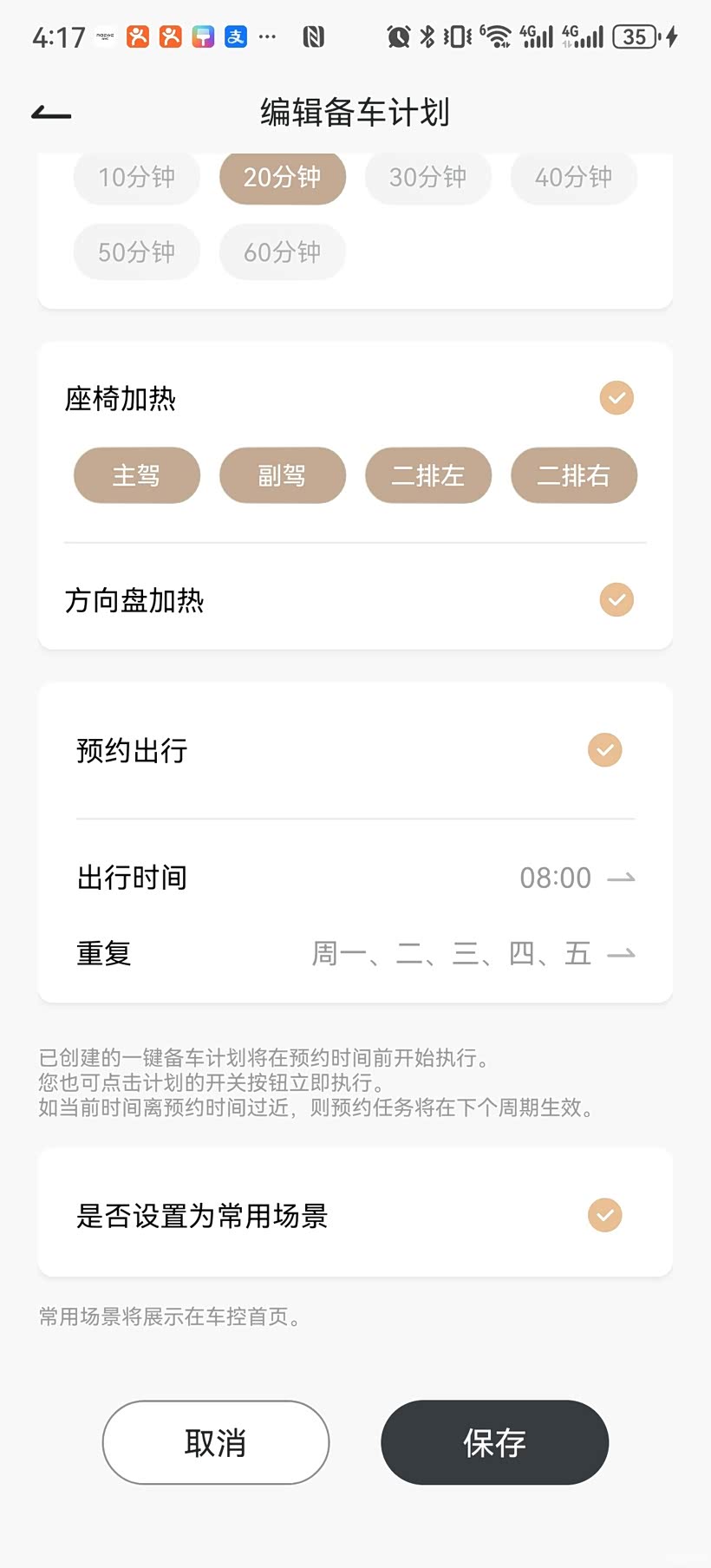Screen dimensions: 711x1568
Task: Choose the 30分钟 duration option
Action: [x=427, y=178]
